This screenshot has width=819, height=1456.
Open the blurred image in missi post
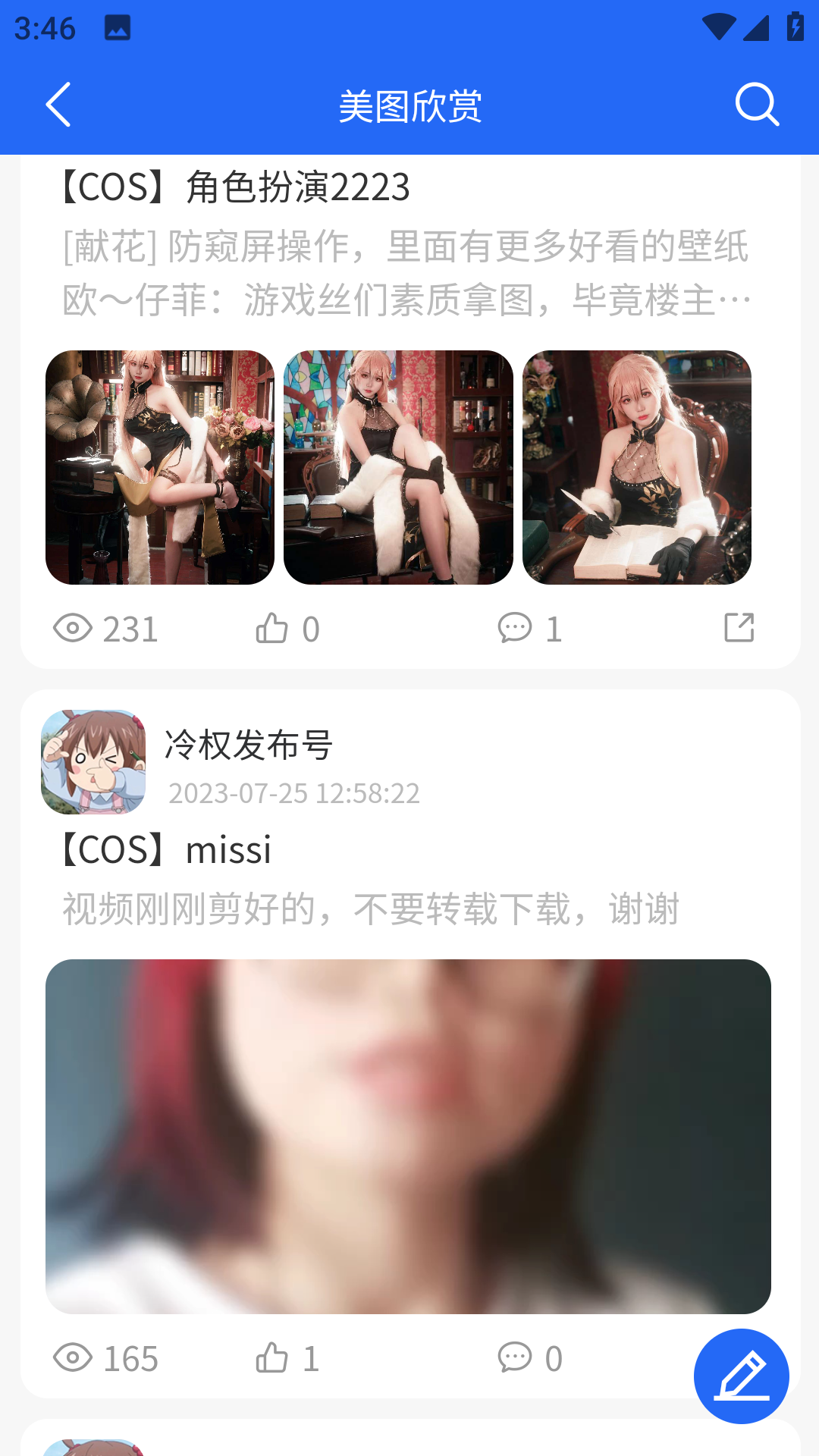point(408,1136)
